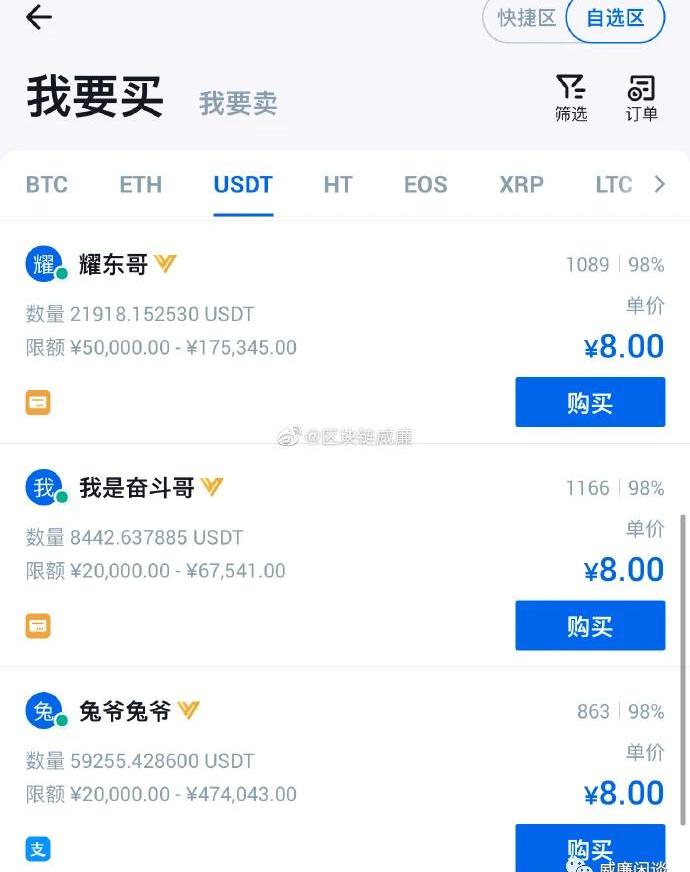Screen dimensions: 690x872
Task: Open the 订单 orders page
Action: 641,97
